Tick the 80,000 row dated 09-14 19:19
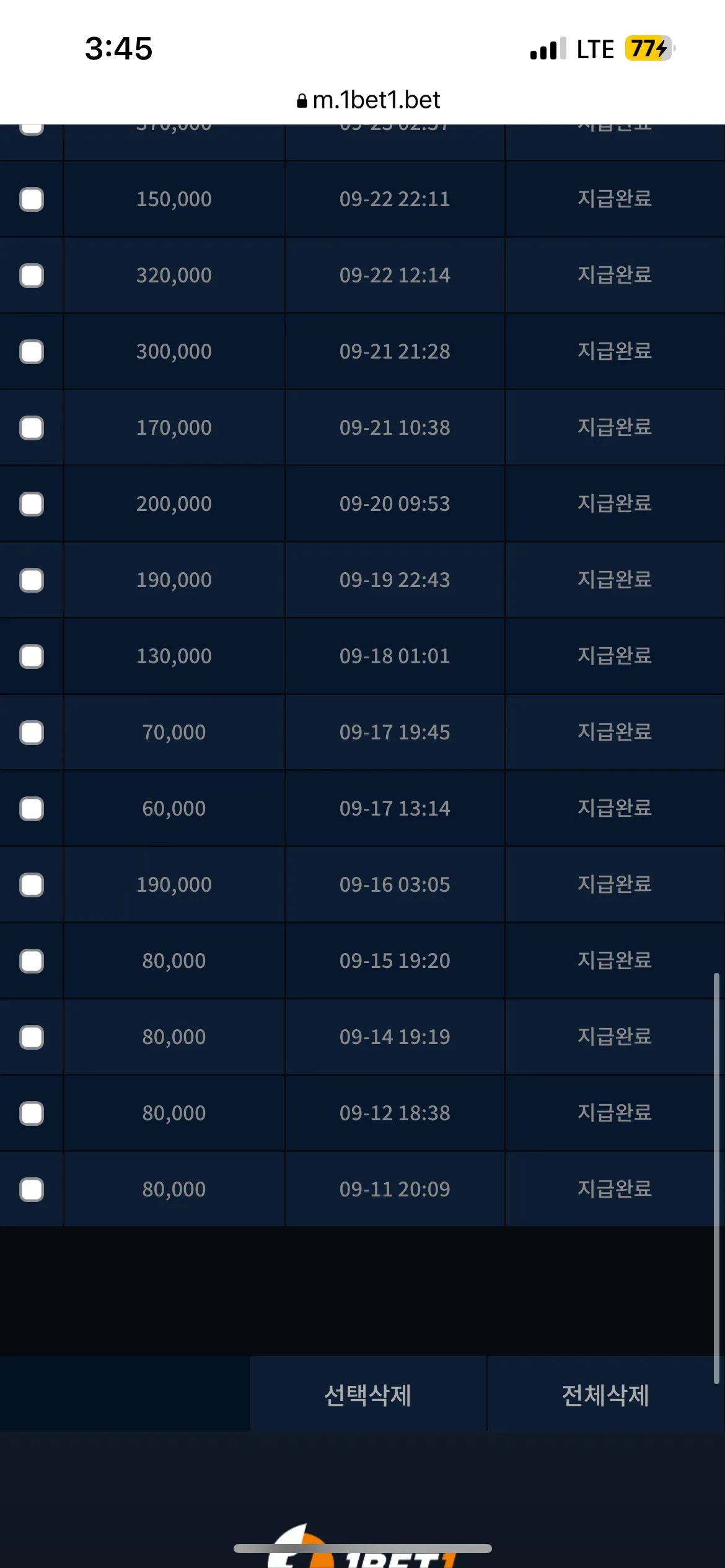 (x=32, y=1037)
